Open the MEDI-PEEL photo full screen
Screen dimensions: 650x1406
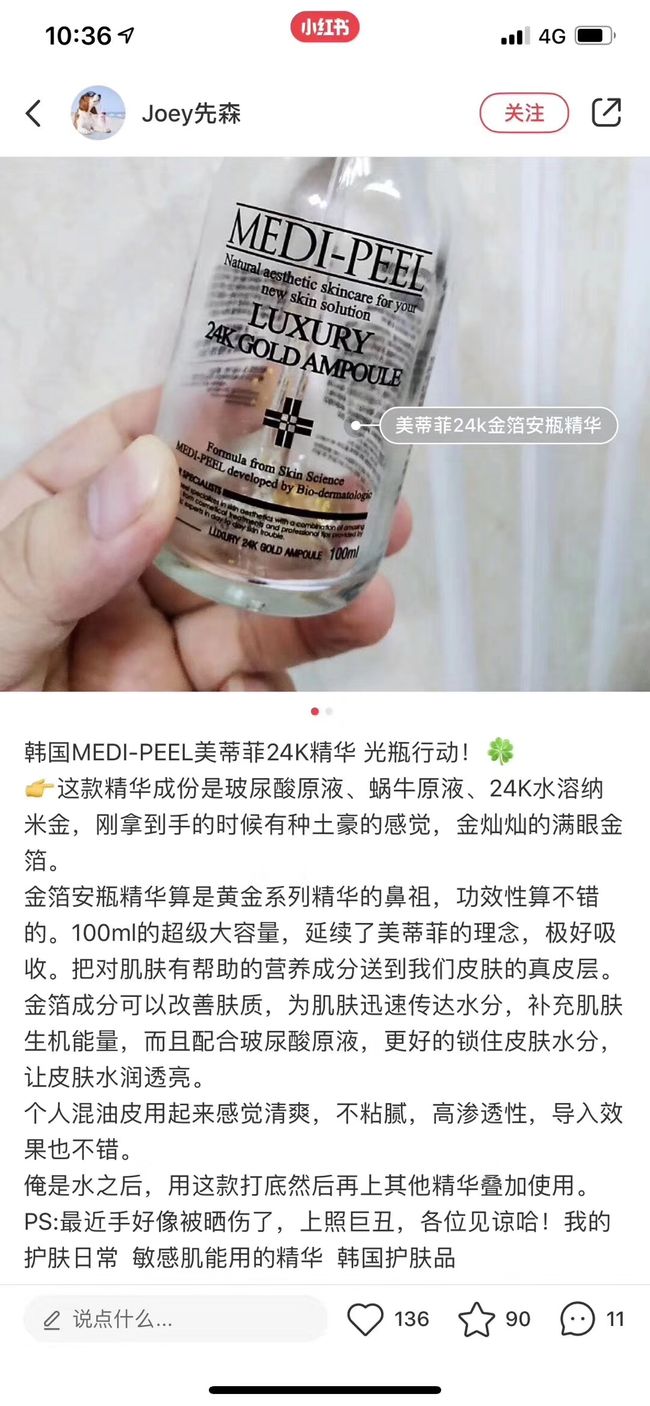[325, 423]
